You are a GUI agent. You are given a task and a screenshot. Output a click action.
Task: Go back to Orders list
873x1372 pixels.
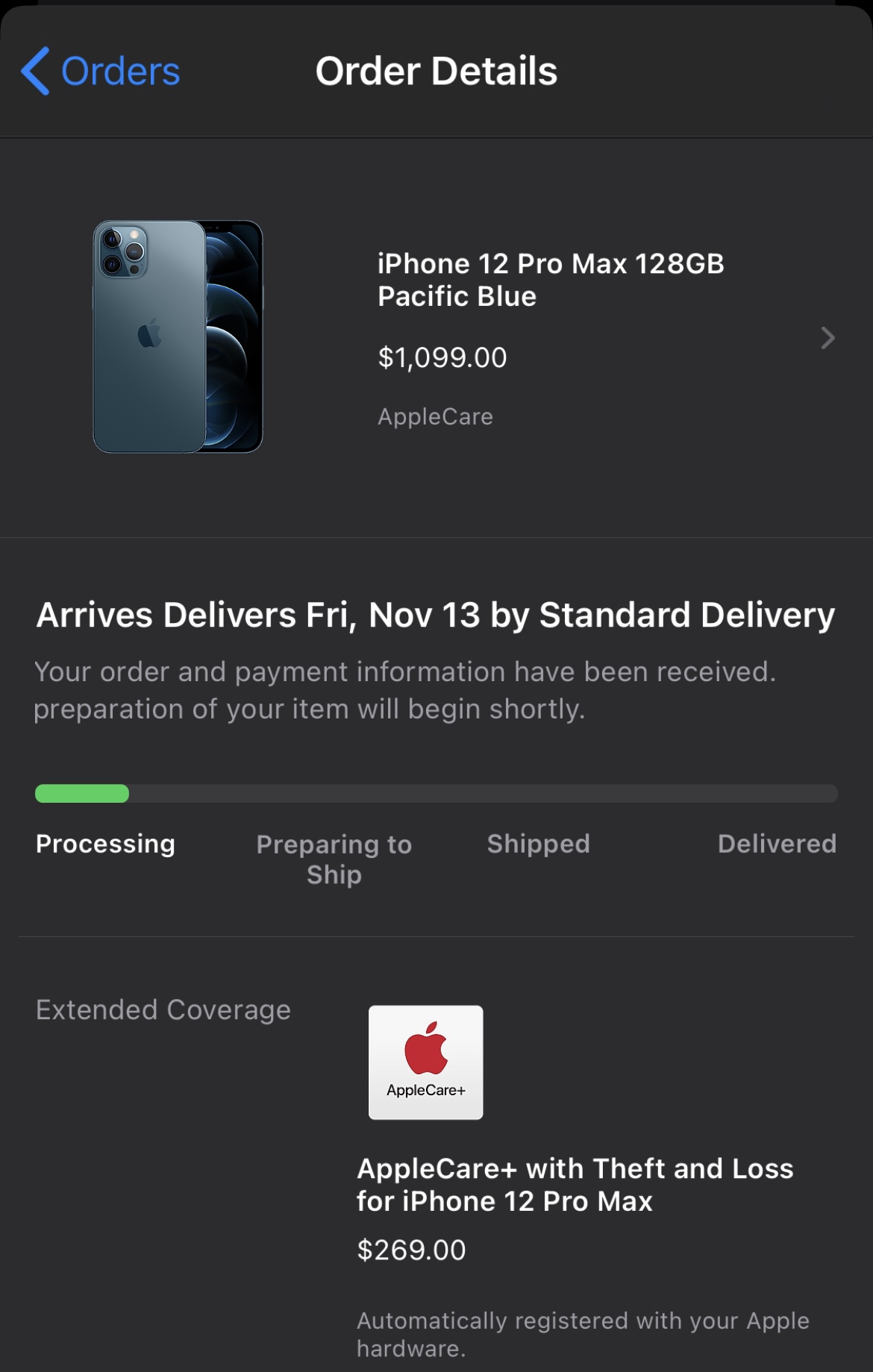[x=101, y=72]
